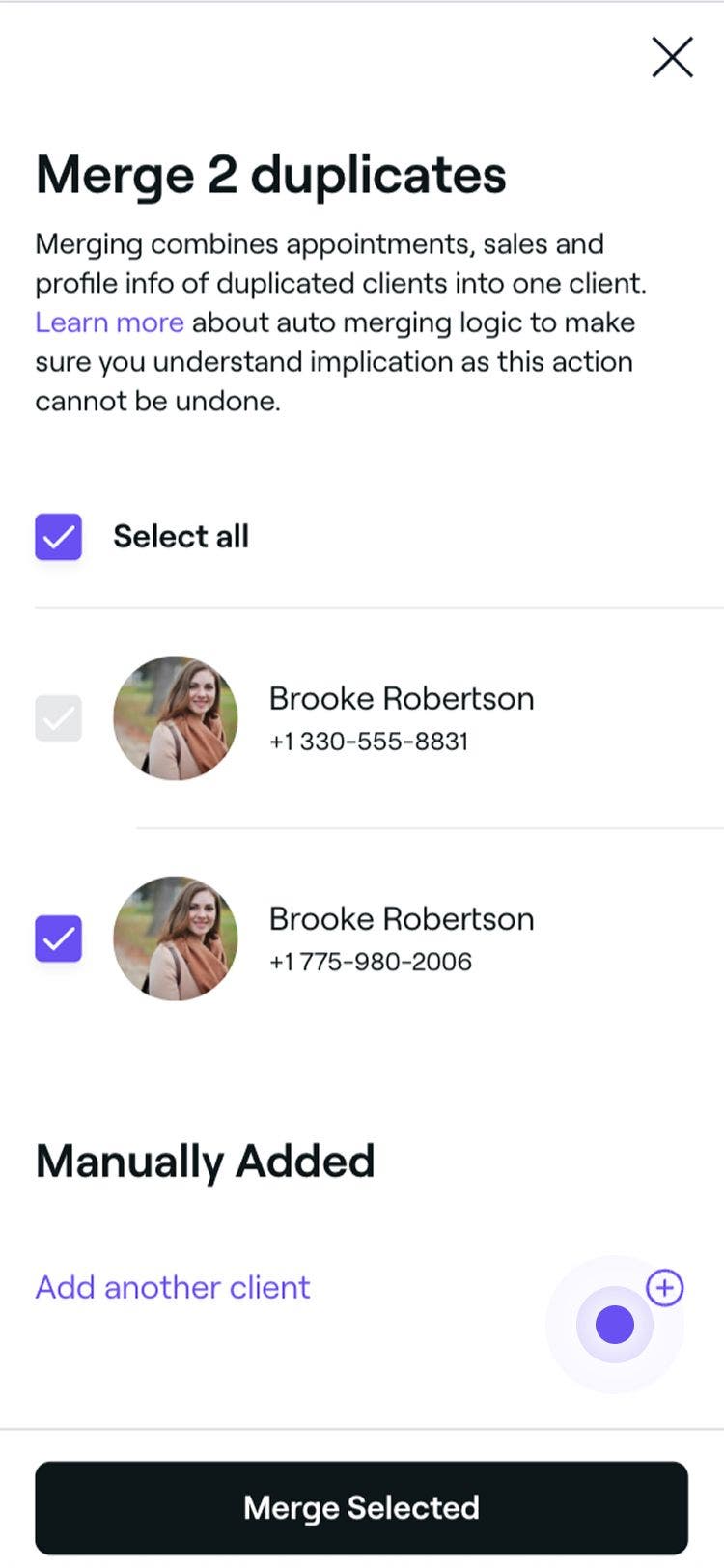Confirm with Merge Selected button
This screenshot has height=1568, width=724.
tap(361, 1507)
